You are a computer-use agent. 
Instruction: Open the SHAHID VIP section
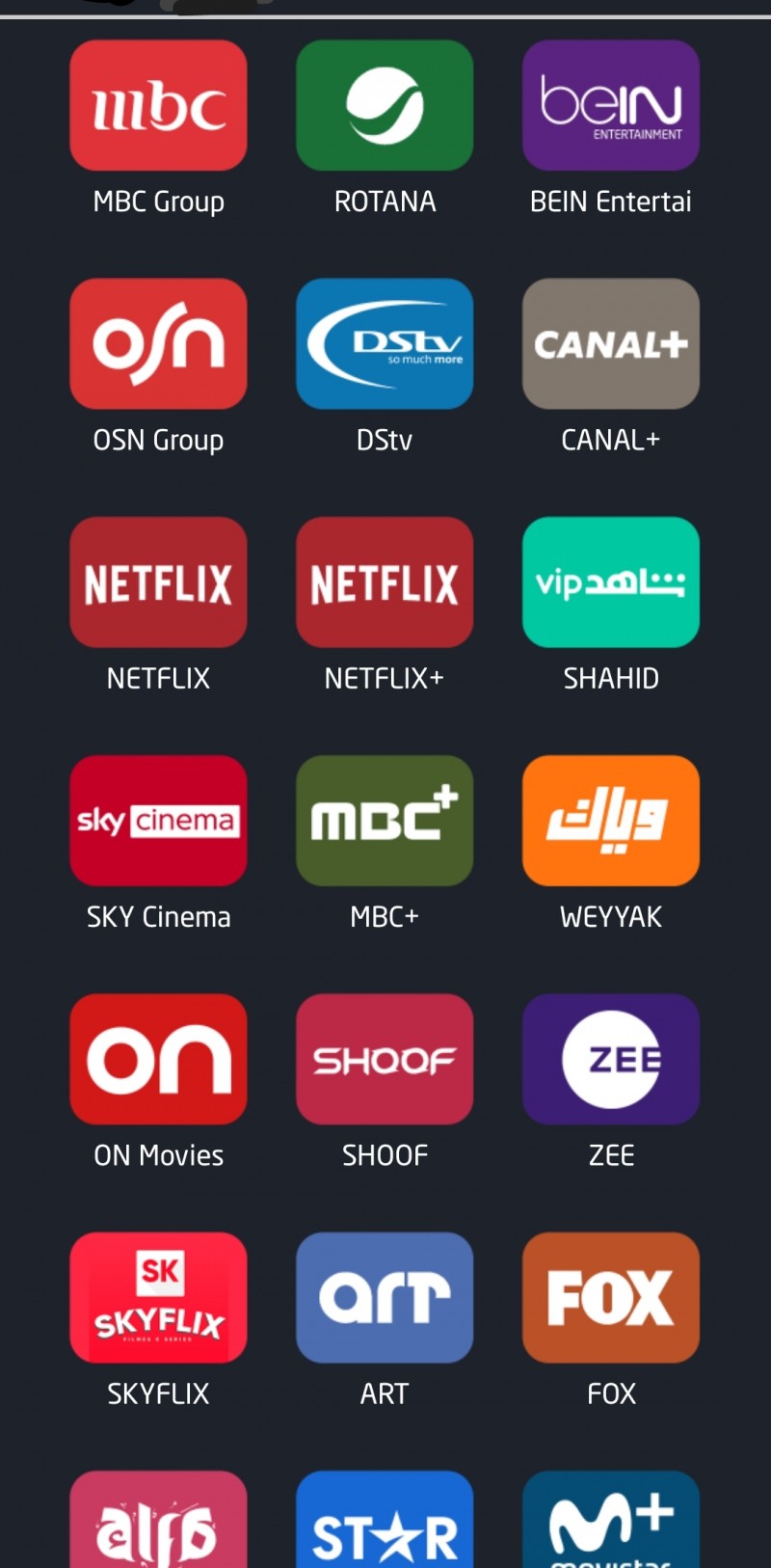(611, 582)
